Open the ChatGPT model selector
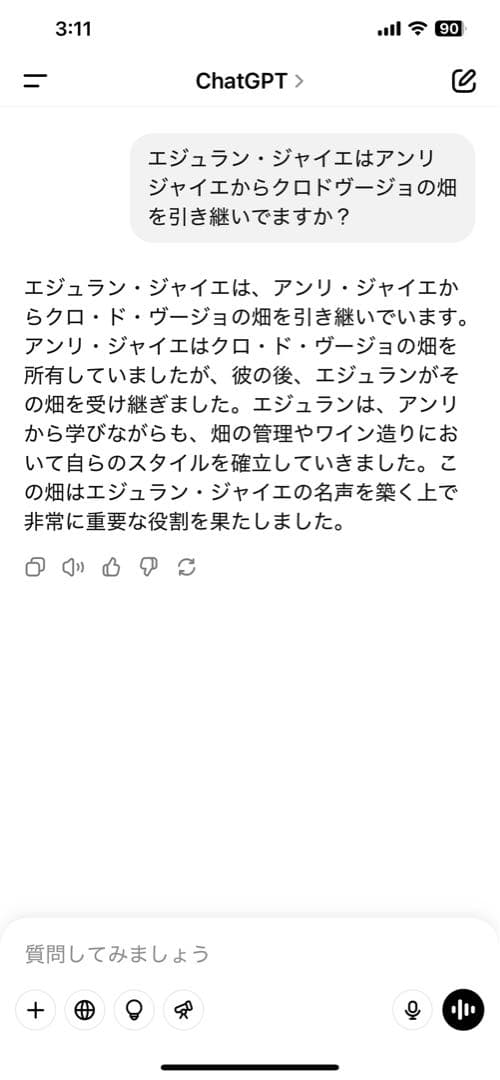The width and height of the screenshot is (500, 1080). pyautogui.click(x=249, y=81)
